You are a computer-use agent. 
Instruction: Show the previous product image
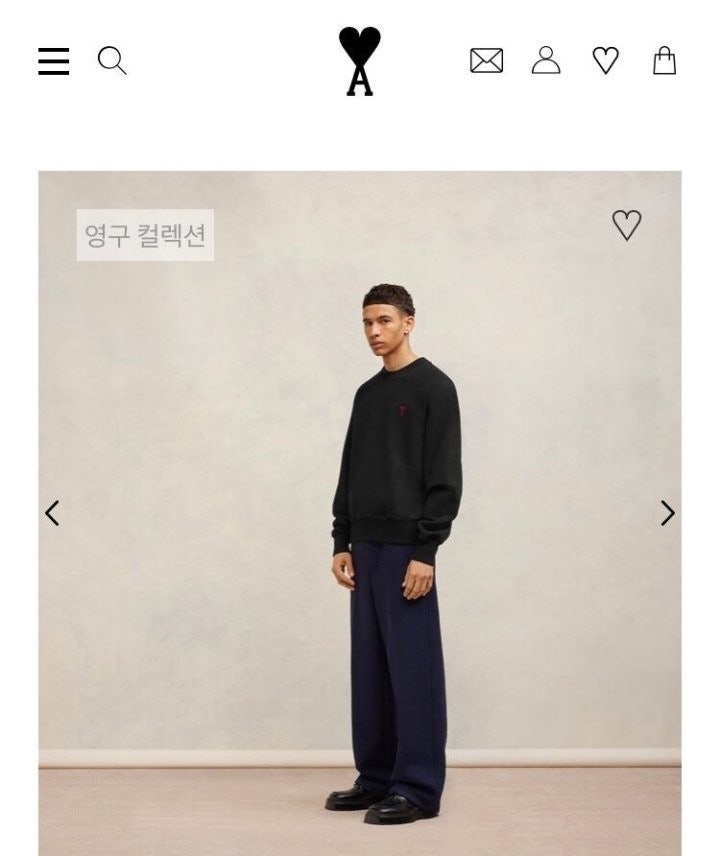click(x=52, y=513)
